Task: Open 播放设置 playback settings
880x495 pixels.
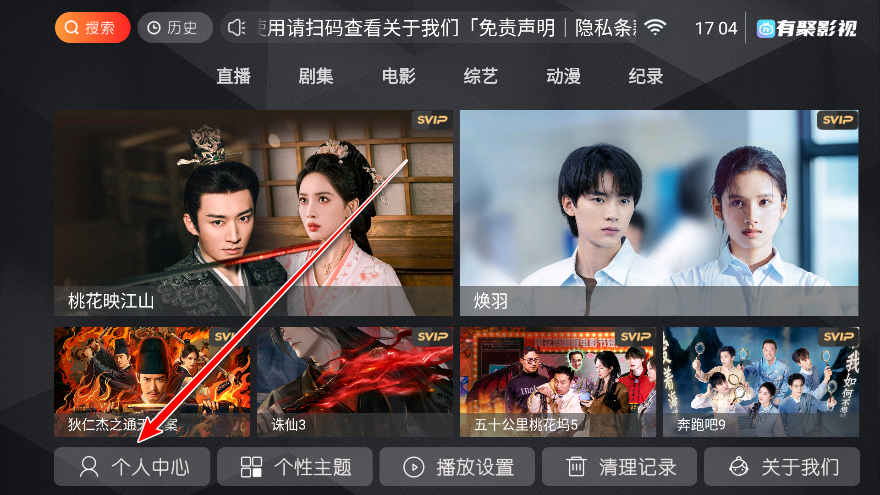Action: (x=457, y=467)
